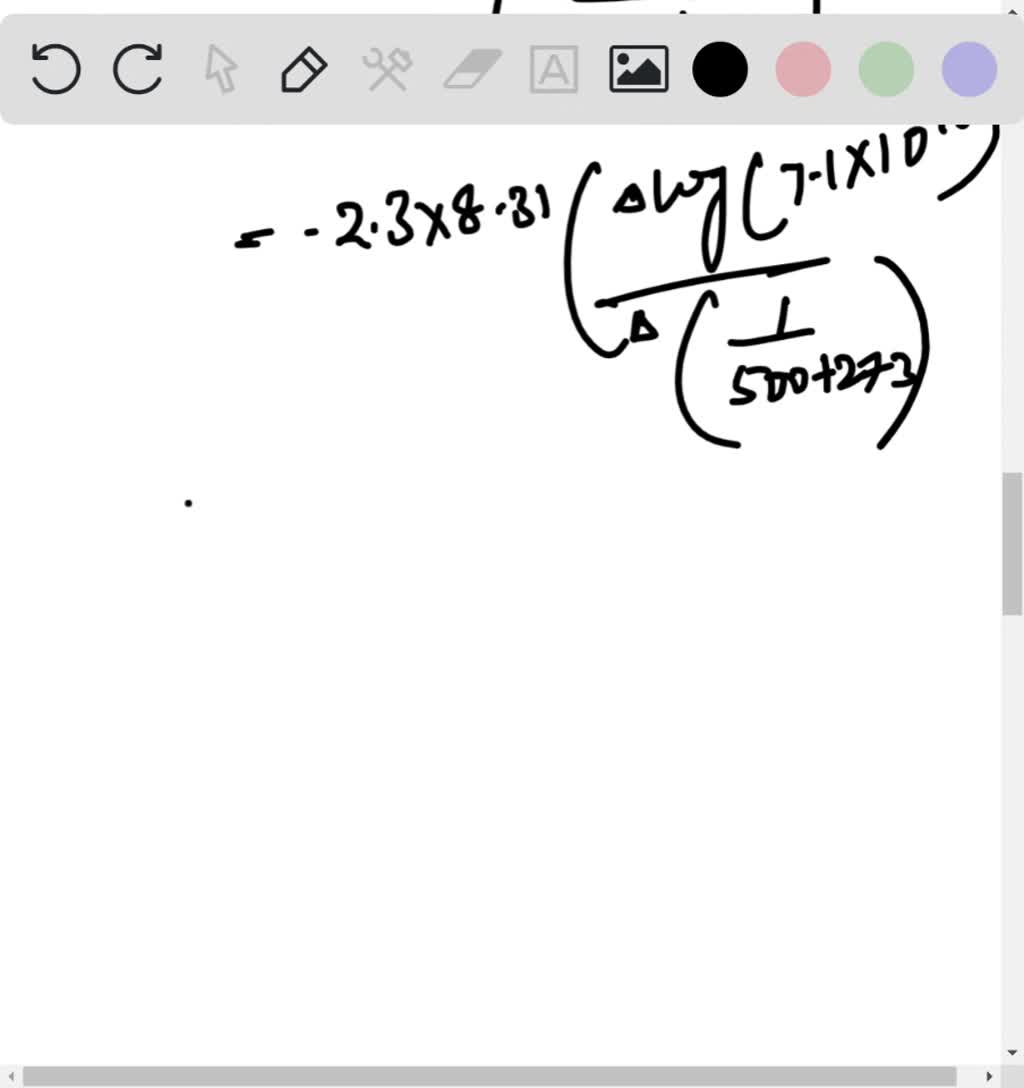Redo the last undone stroke
Viewport: 1024px width, 1088px height.
click(x=137, y=70)
